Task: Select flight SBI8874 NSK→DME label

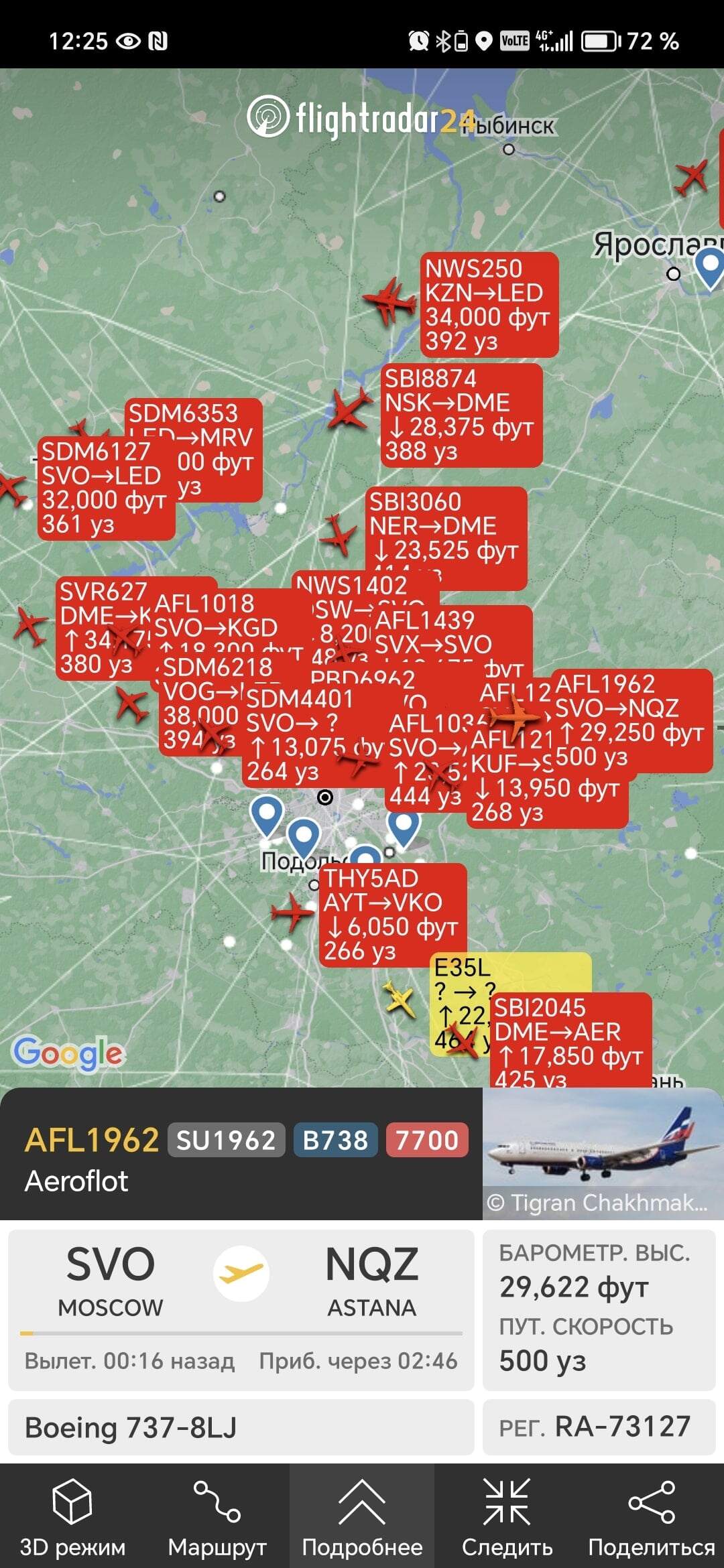Action: (x=461, y=415)
